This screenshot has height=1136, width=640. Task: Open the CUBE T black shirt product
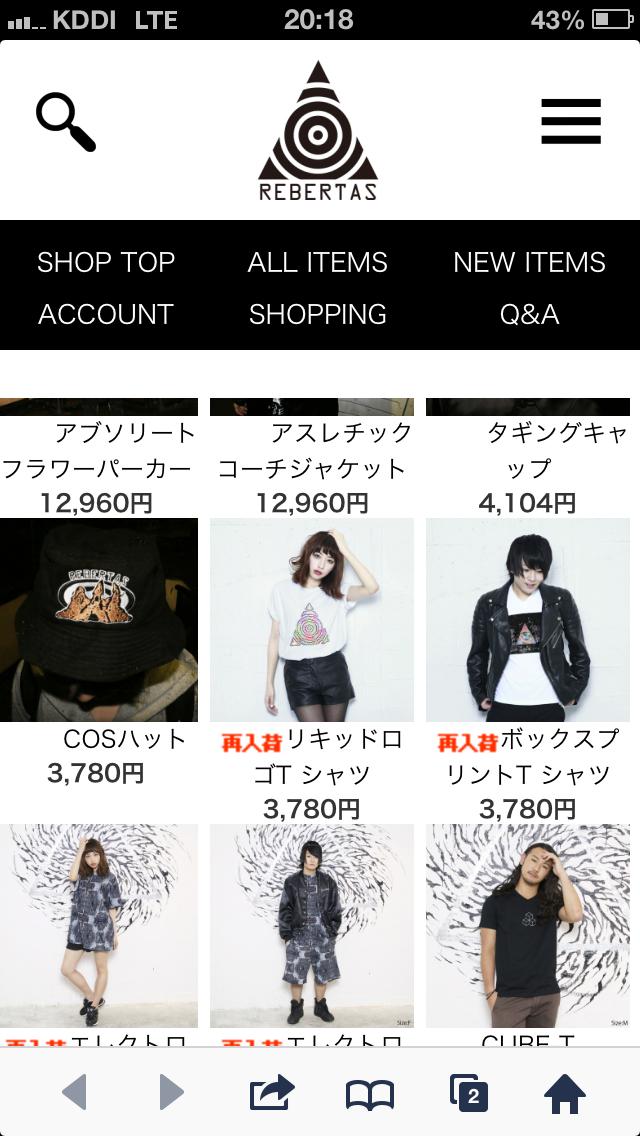coord(528,925)
